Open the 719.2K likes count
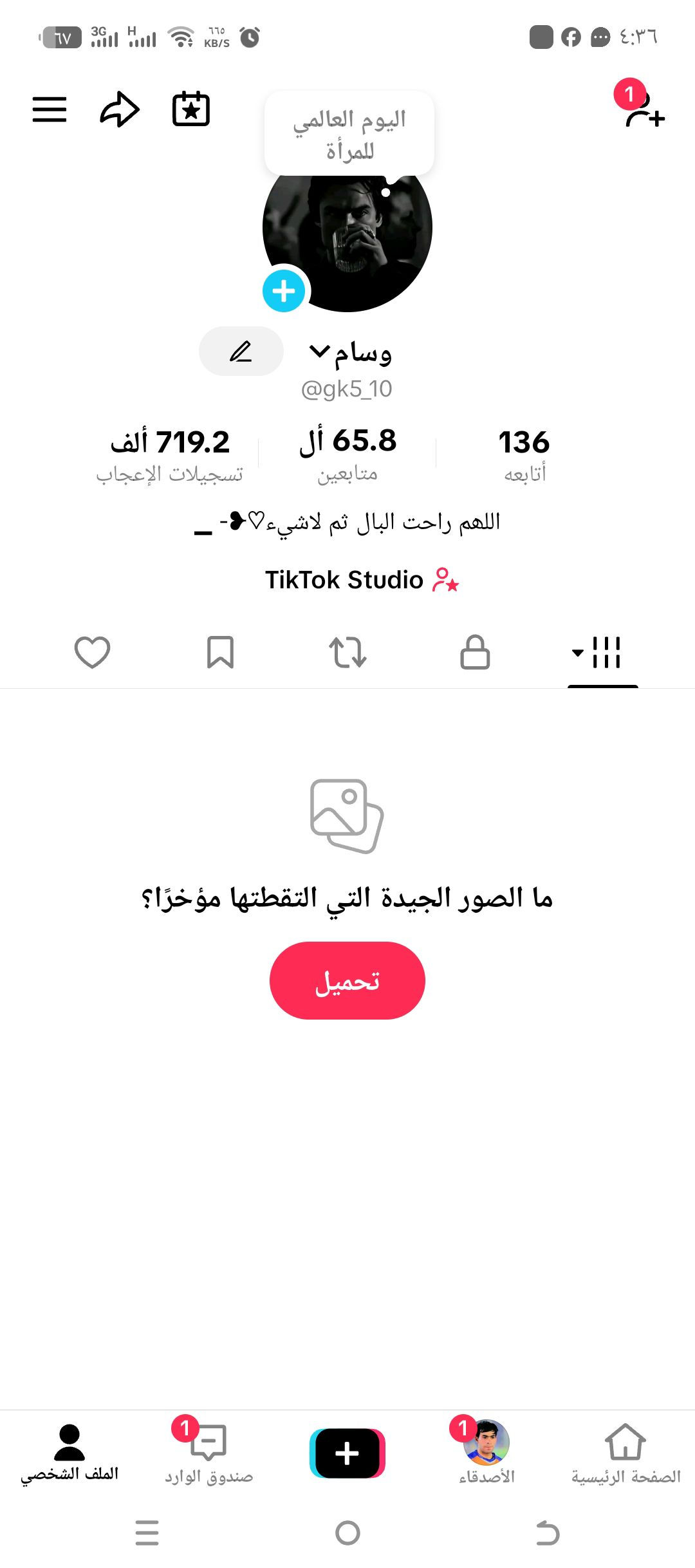This screenshot has height=1568, width=695. click(x=170, y=454)
